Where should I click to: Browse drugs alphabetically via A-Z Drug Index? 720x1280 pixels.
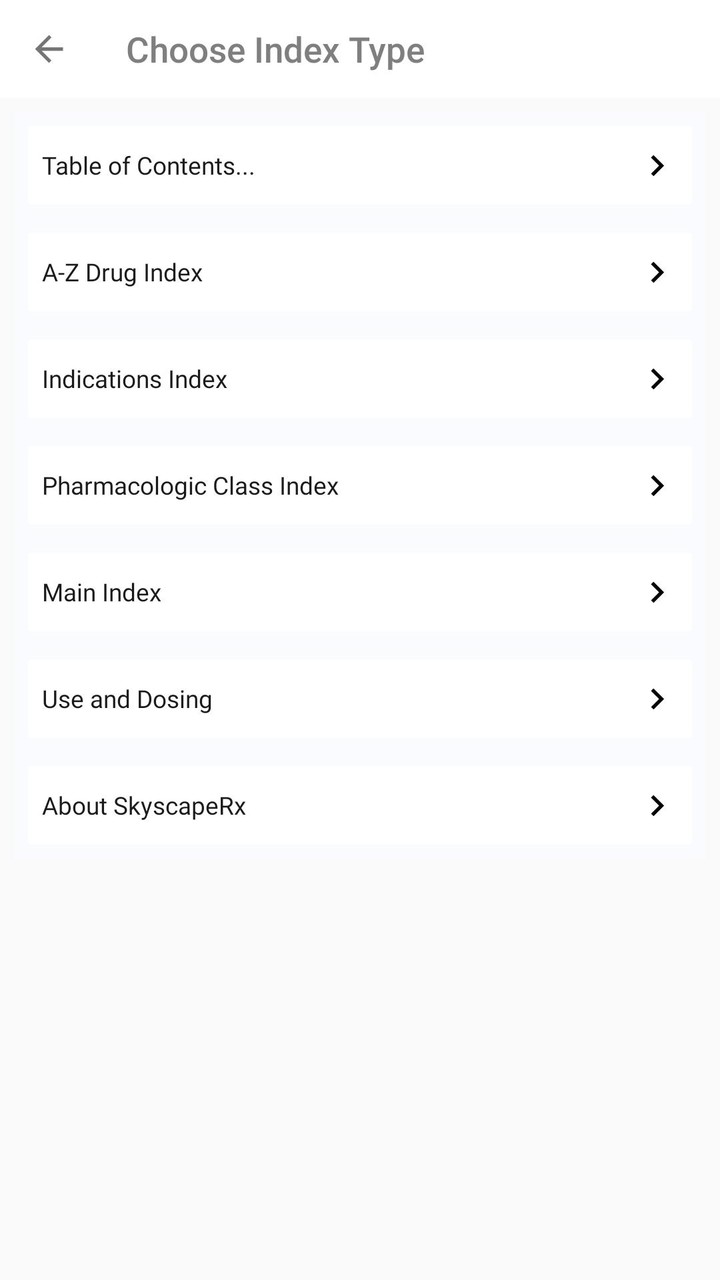360,272
